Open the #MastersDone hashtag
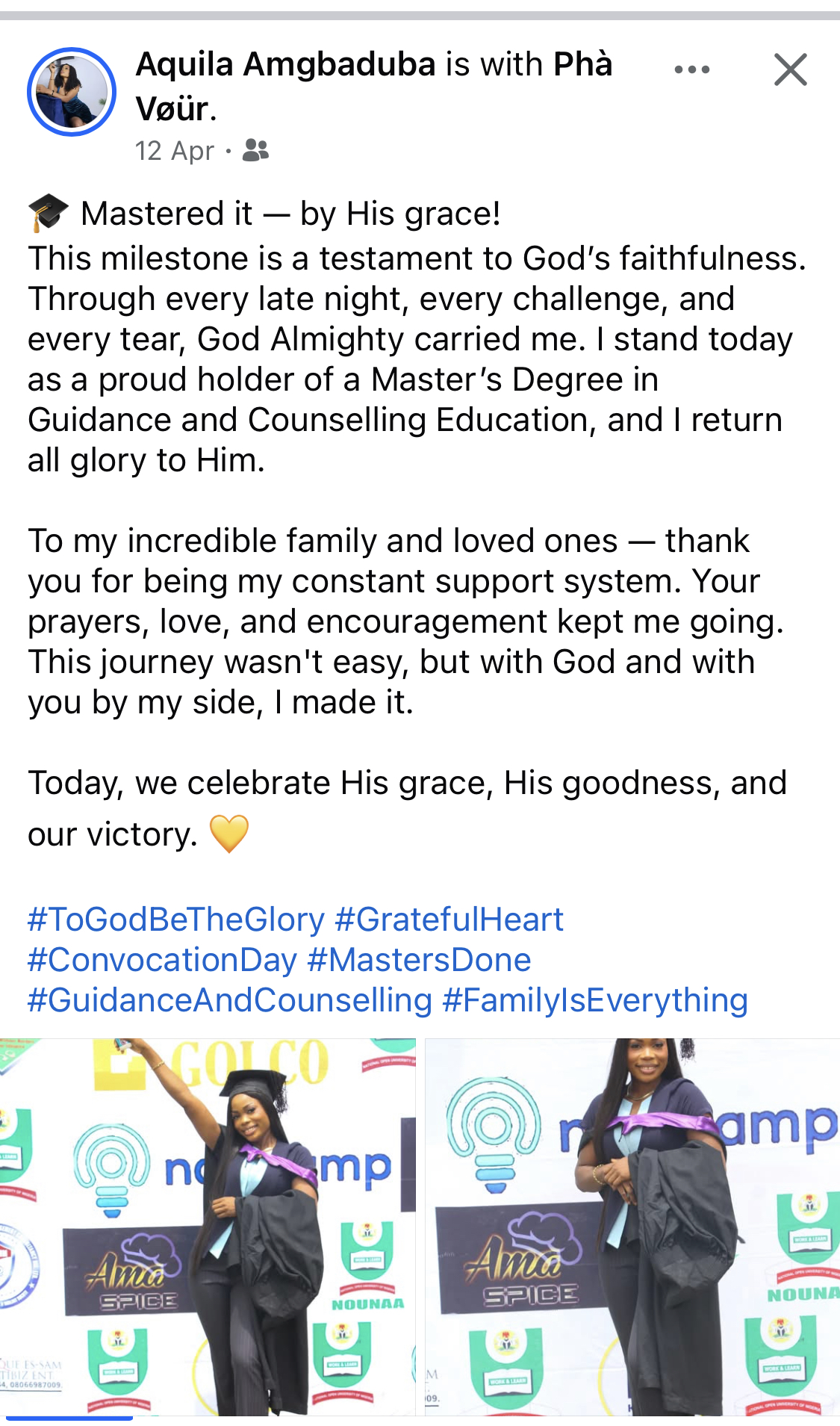Image resolution: width=840 pixels, height=1426 pixels. (x=419, y=960)
